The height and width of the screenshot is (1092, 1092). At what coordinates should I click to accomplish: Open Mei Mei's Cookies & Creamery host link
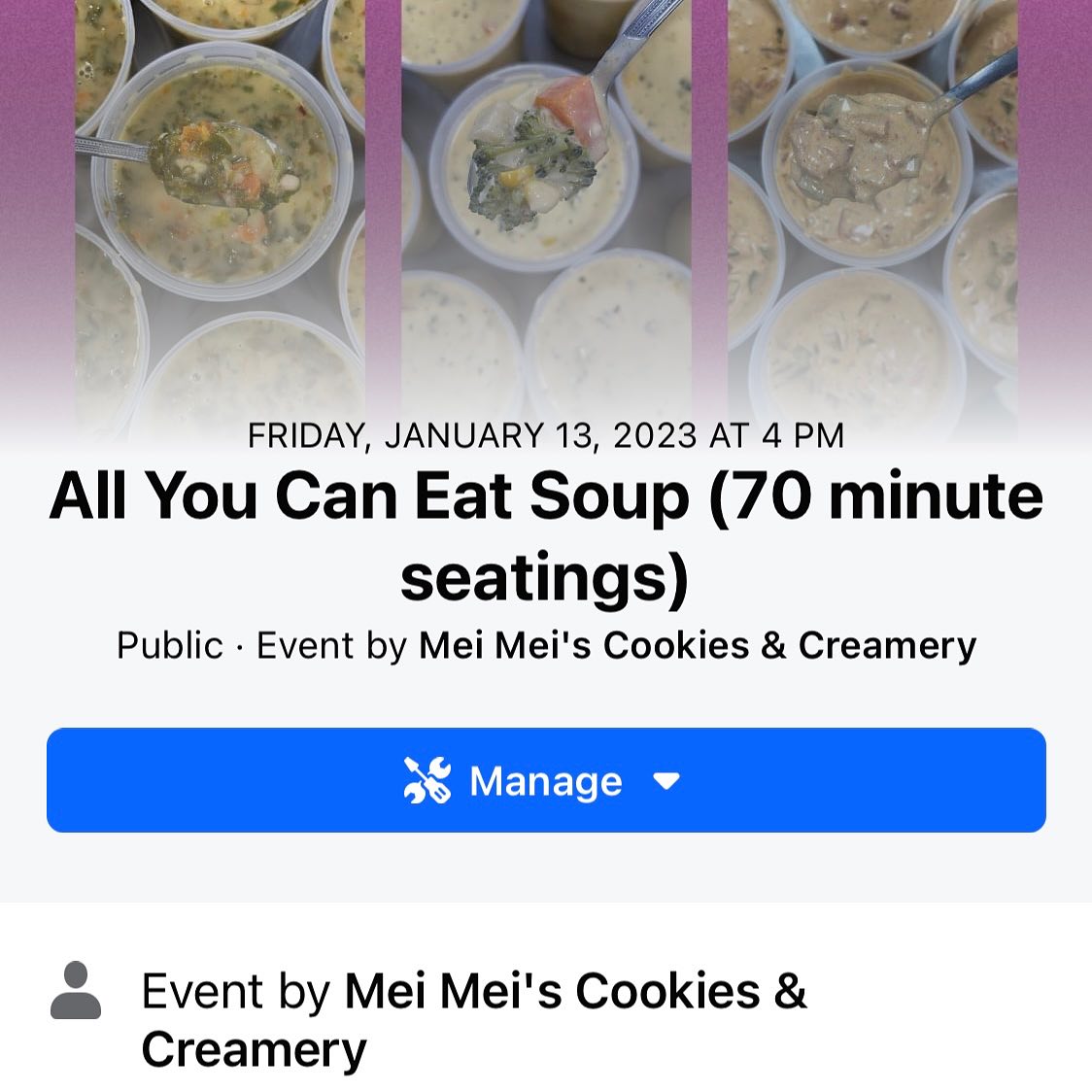[x=697, y=646]
